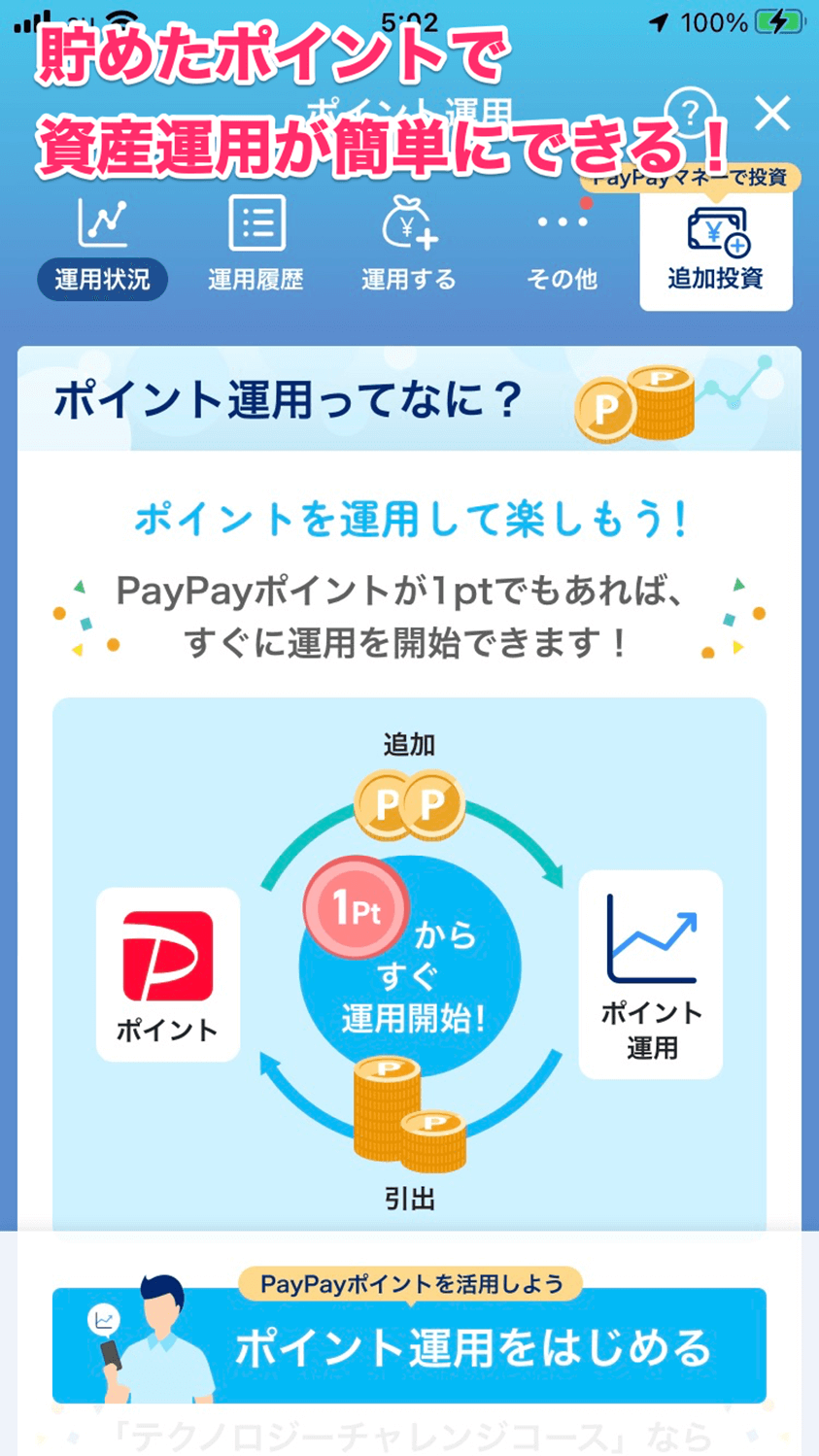
Task: Open the その他 menu
Action: [x=562, y=247]
